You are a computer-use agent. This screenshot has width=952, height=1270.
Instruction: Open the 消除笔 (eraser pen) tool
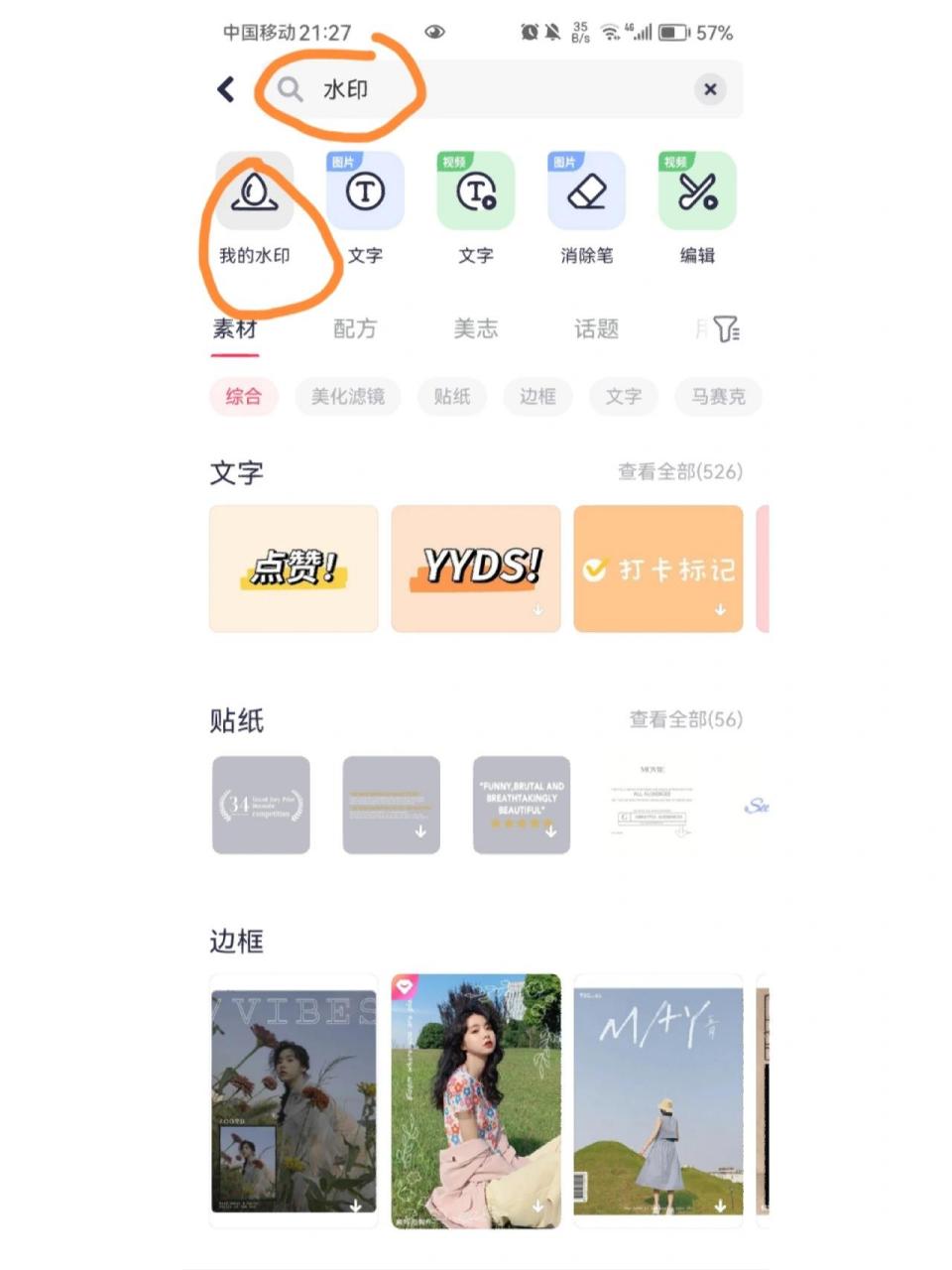(x=585, y=190)
